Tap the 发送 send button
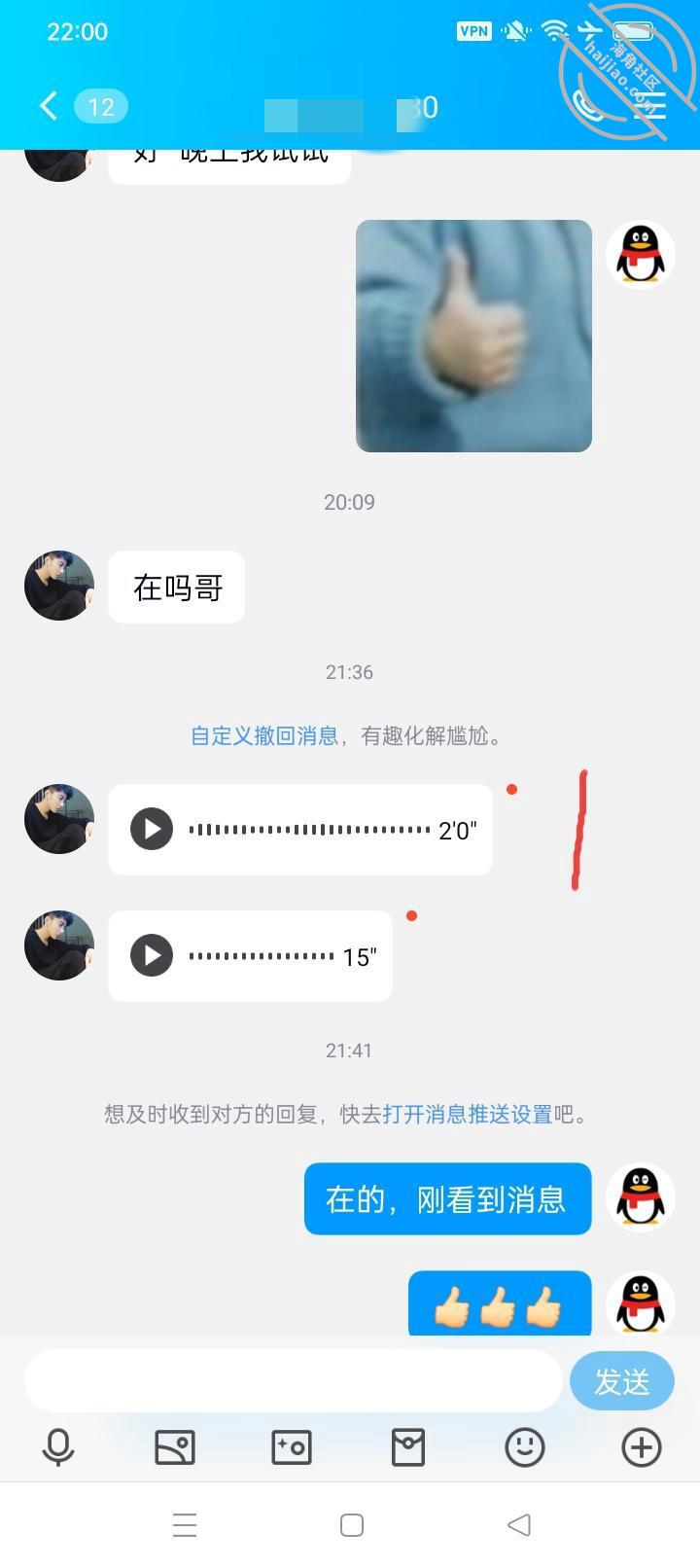 click(622, 1380)
